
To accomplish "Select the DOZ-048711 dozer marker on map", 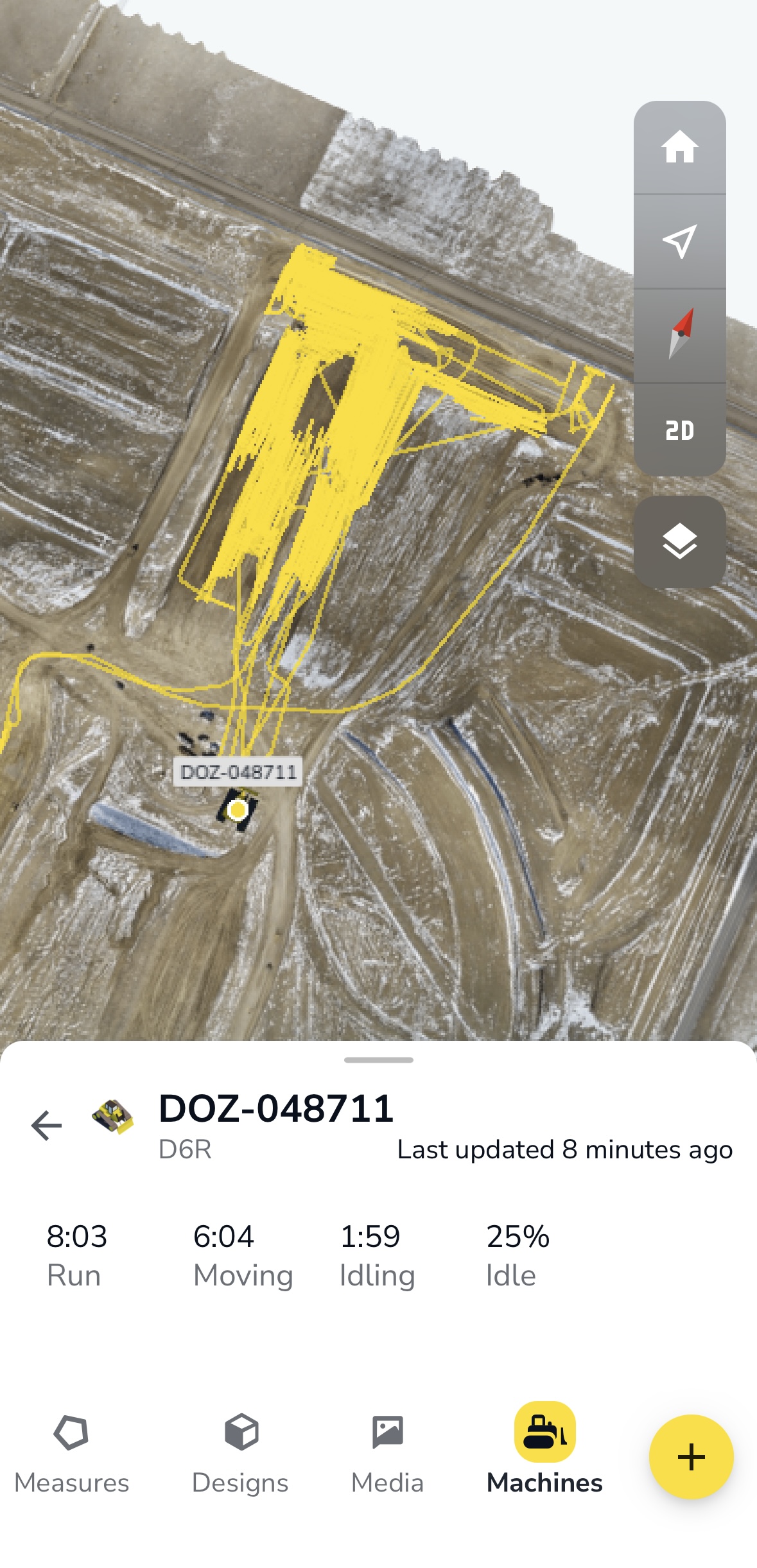I will (238, 809).
